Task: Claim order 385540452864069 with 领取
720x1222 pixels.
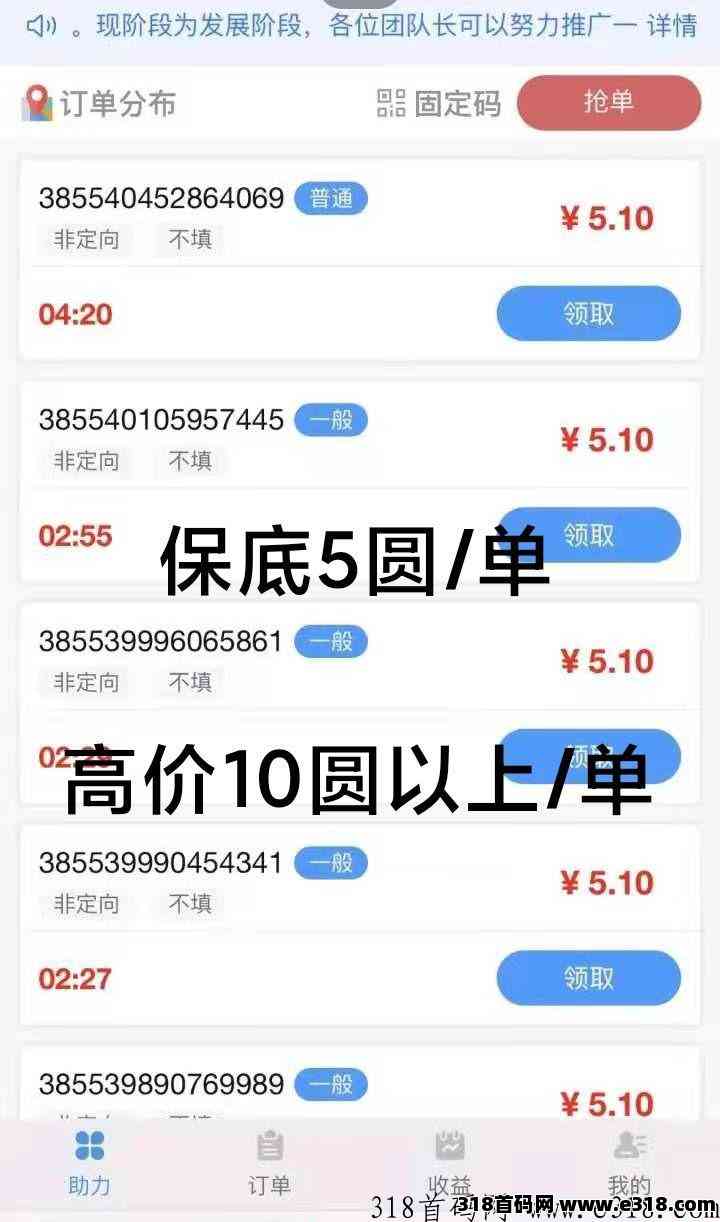Action: click(589, 314)
